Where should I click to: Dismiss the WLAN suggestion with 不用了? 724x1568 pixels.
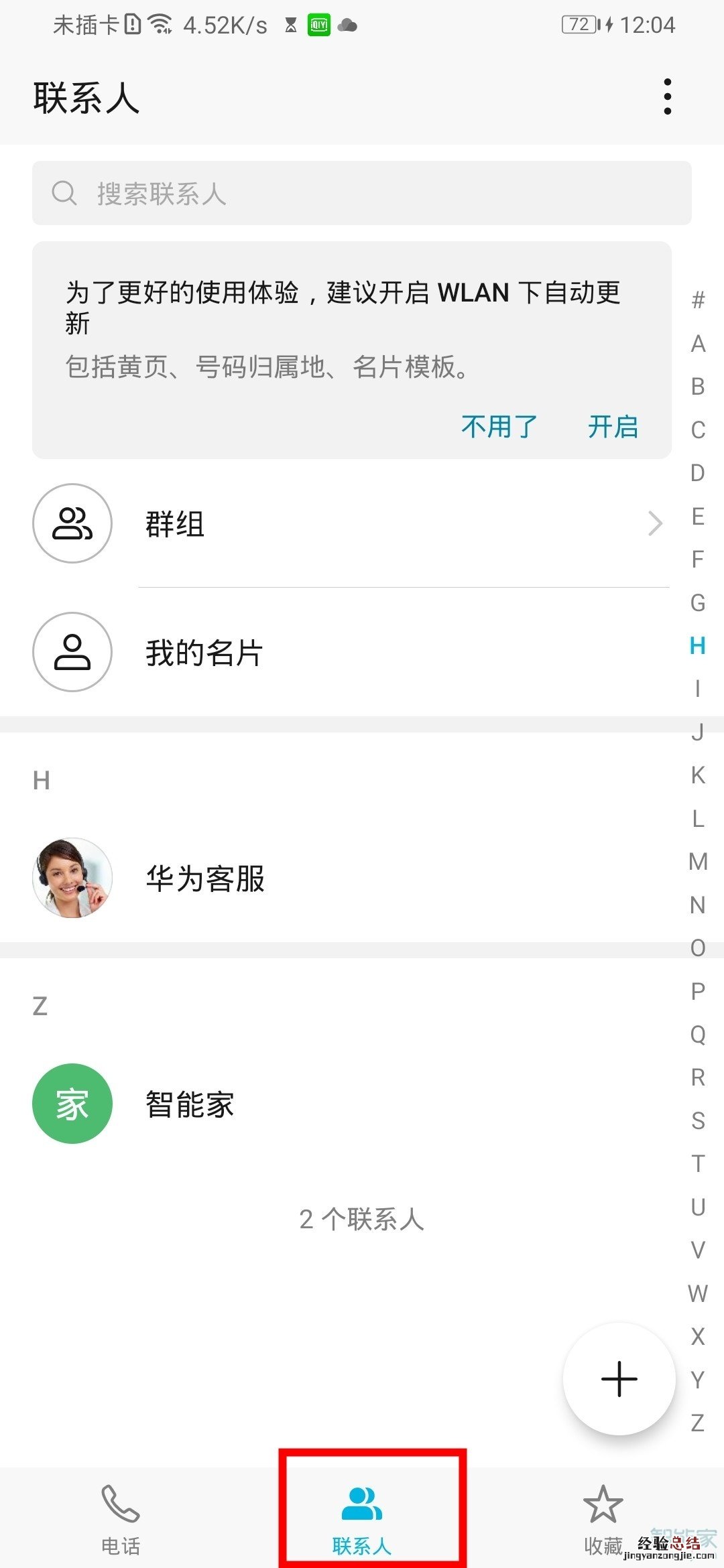pos(499,426)
